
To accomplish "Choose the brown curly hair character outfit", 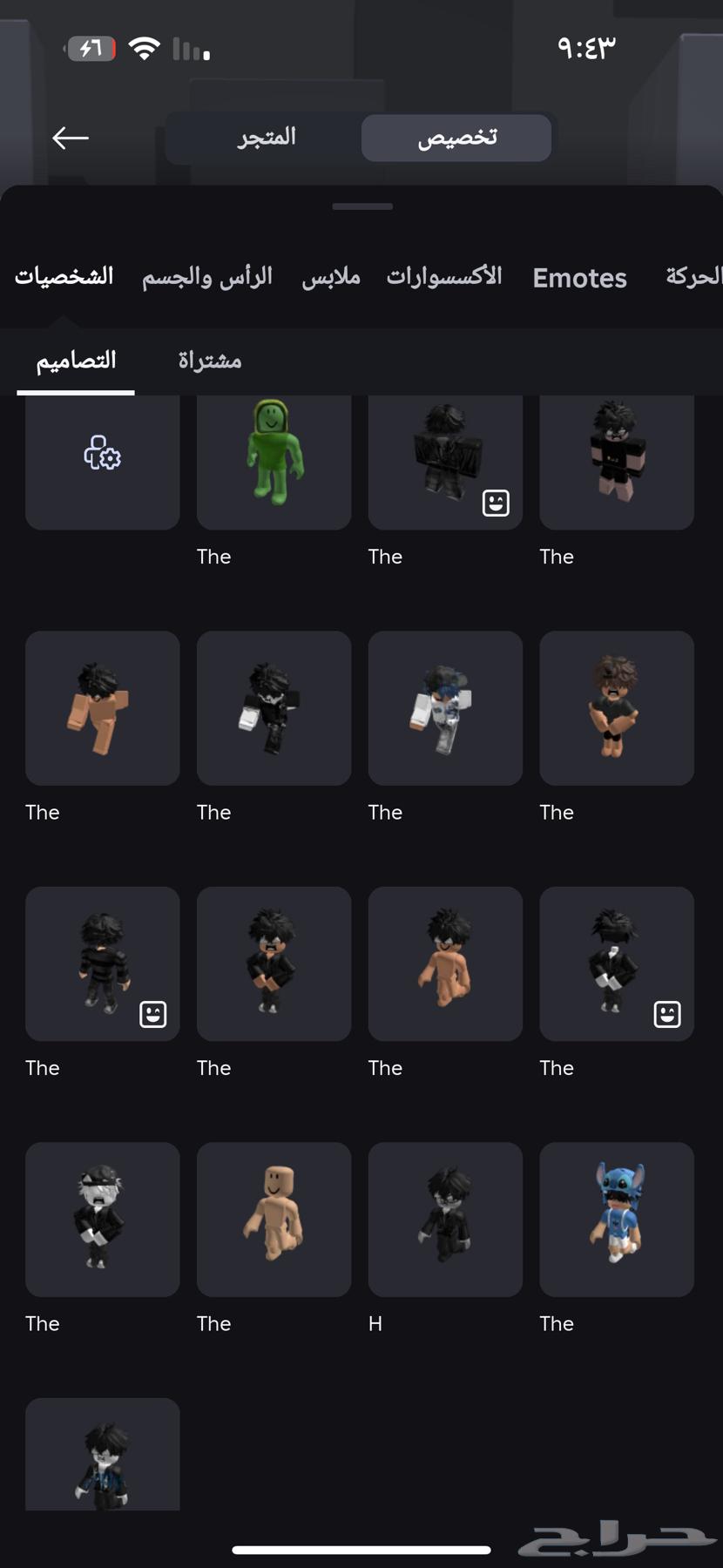I will point(617,707).
